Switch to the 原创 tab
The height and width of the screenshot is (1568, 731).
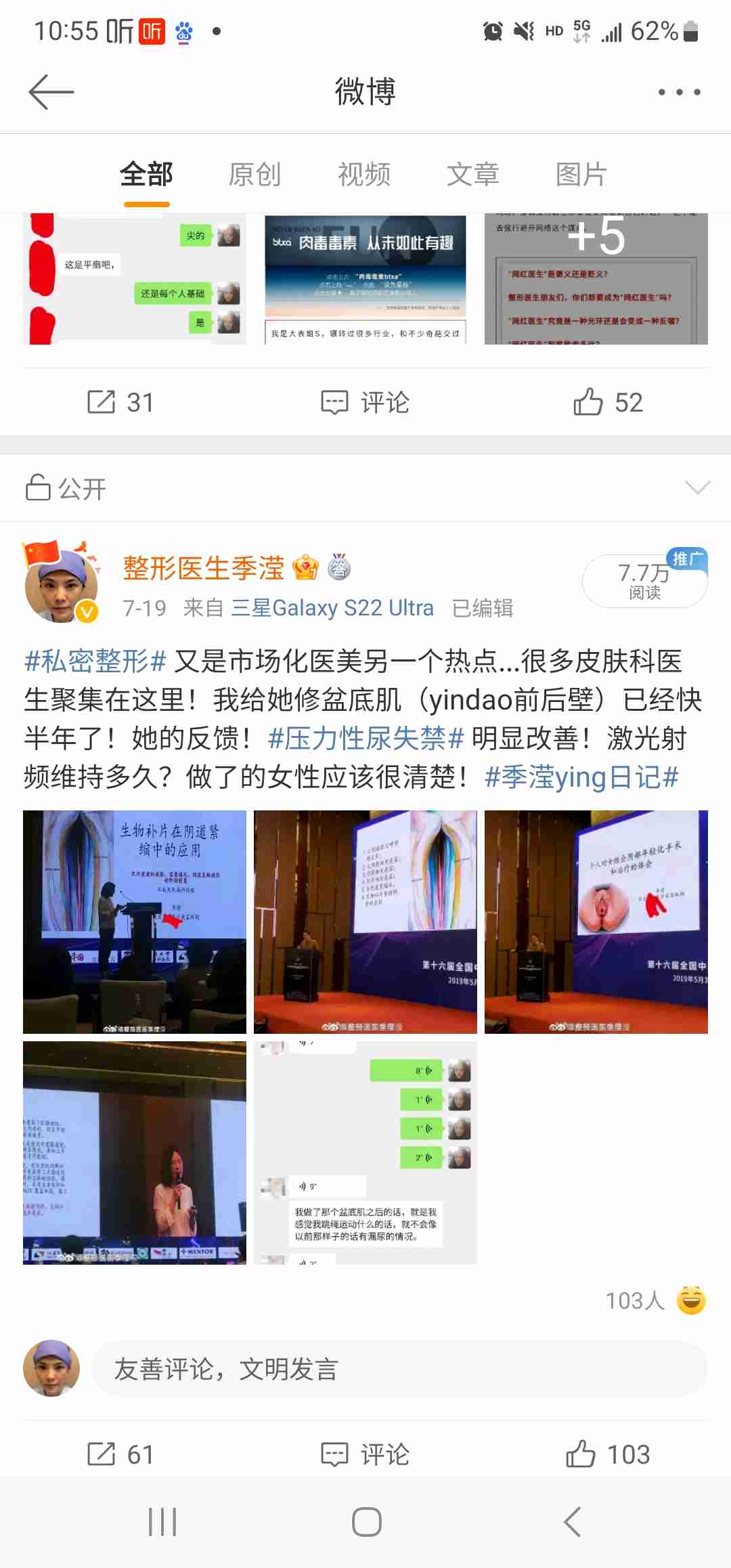point(254,175)
